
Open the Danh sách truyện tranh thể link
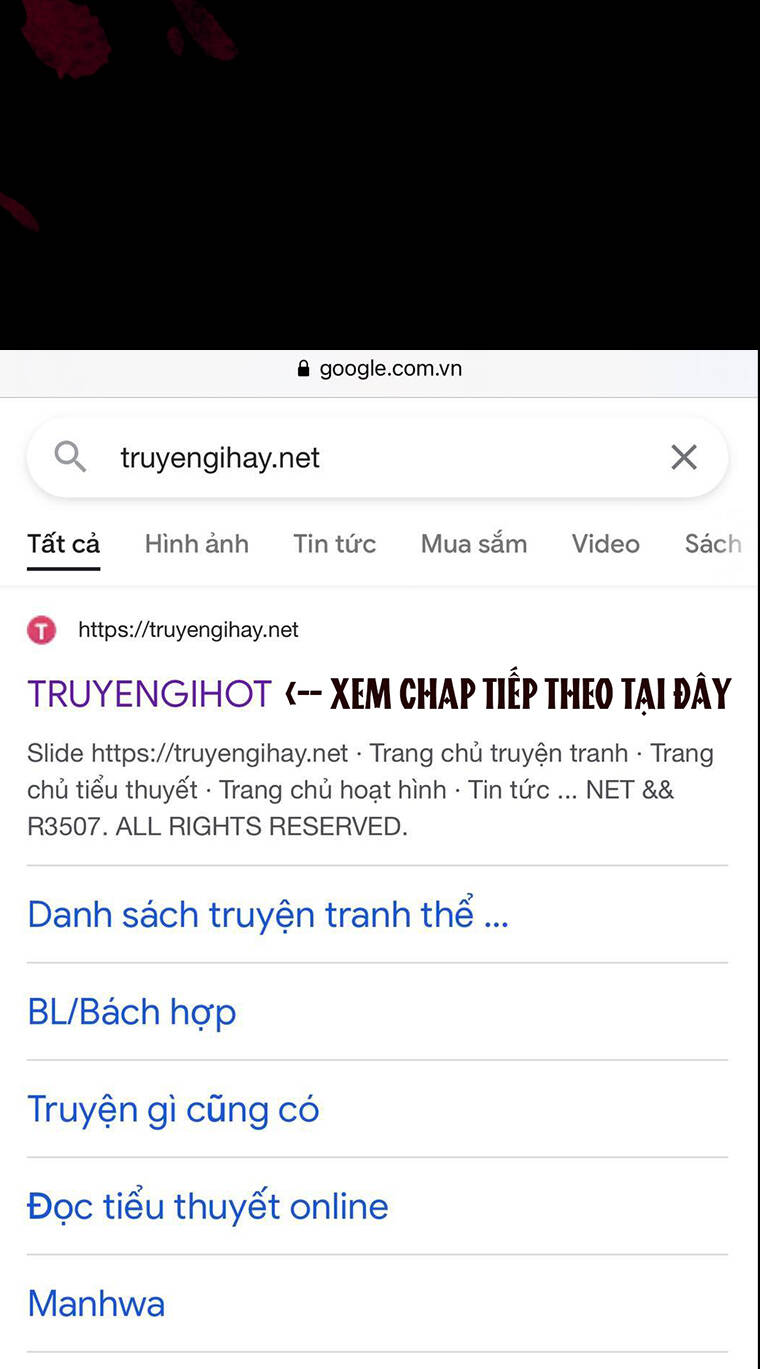click(x=267, y=913)
